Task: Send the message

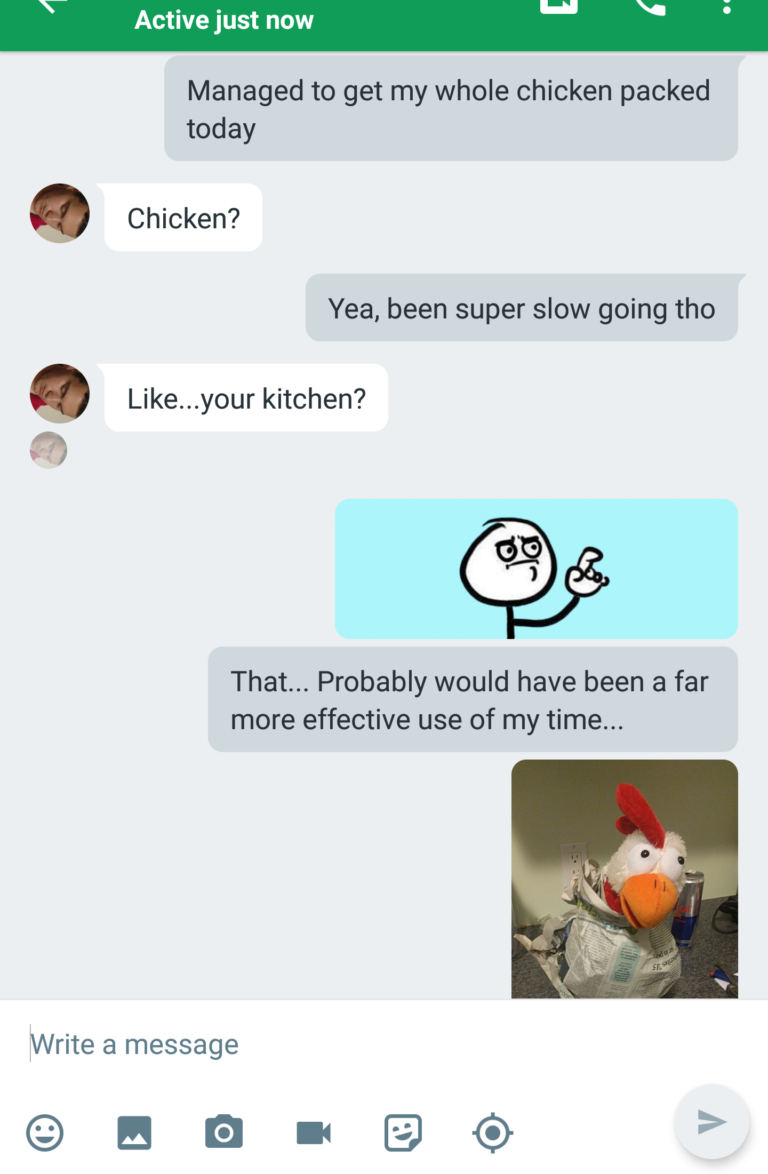Action: coord(711,1122)
